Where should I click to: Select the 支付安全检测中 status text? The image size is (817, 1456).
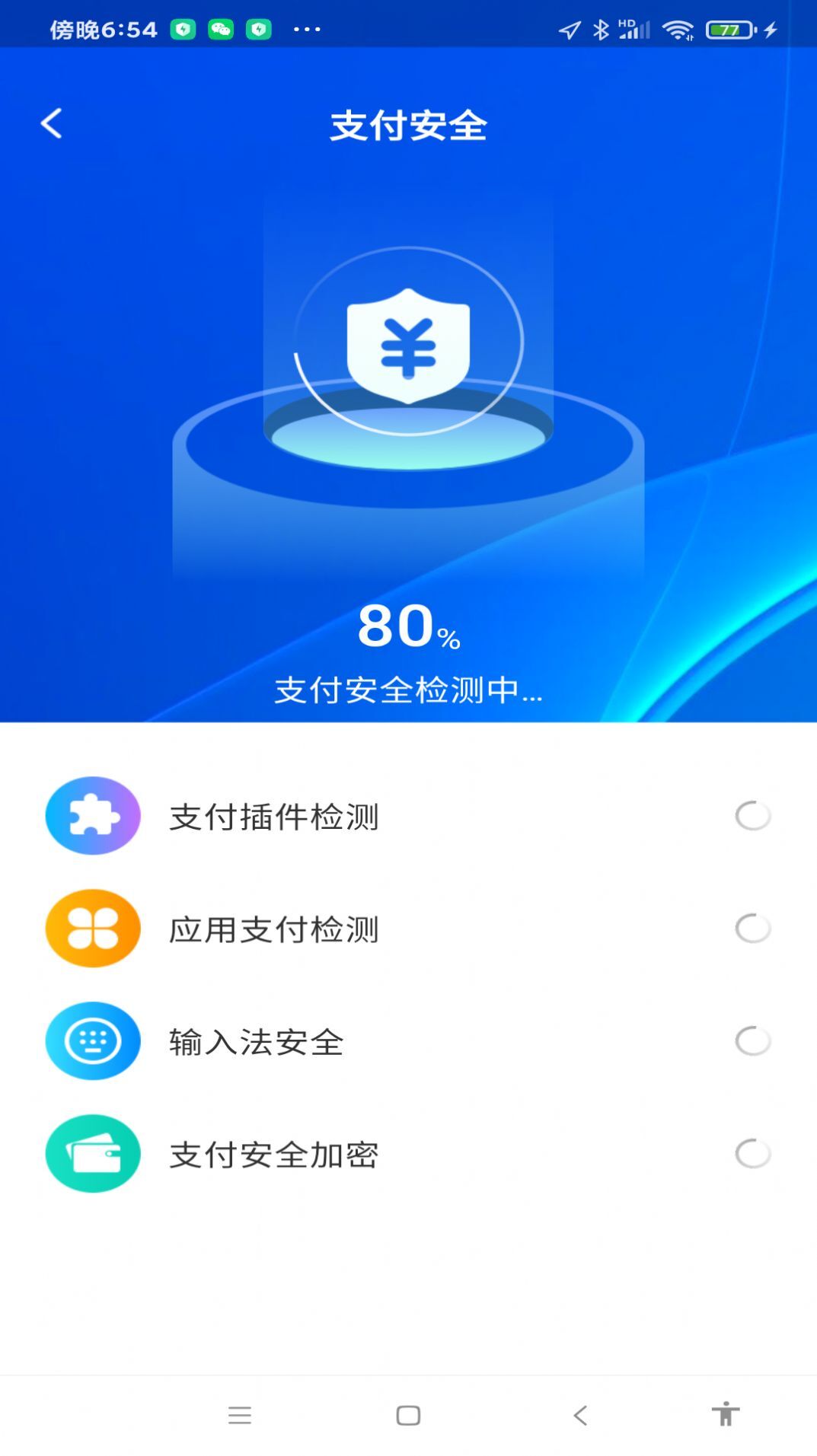click(x=408, y=691)
